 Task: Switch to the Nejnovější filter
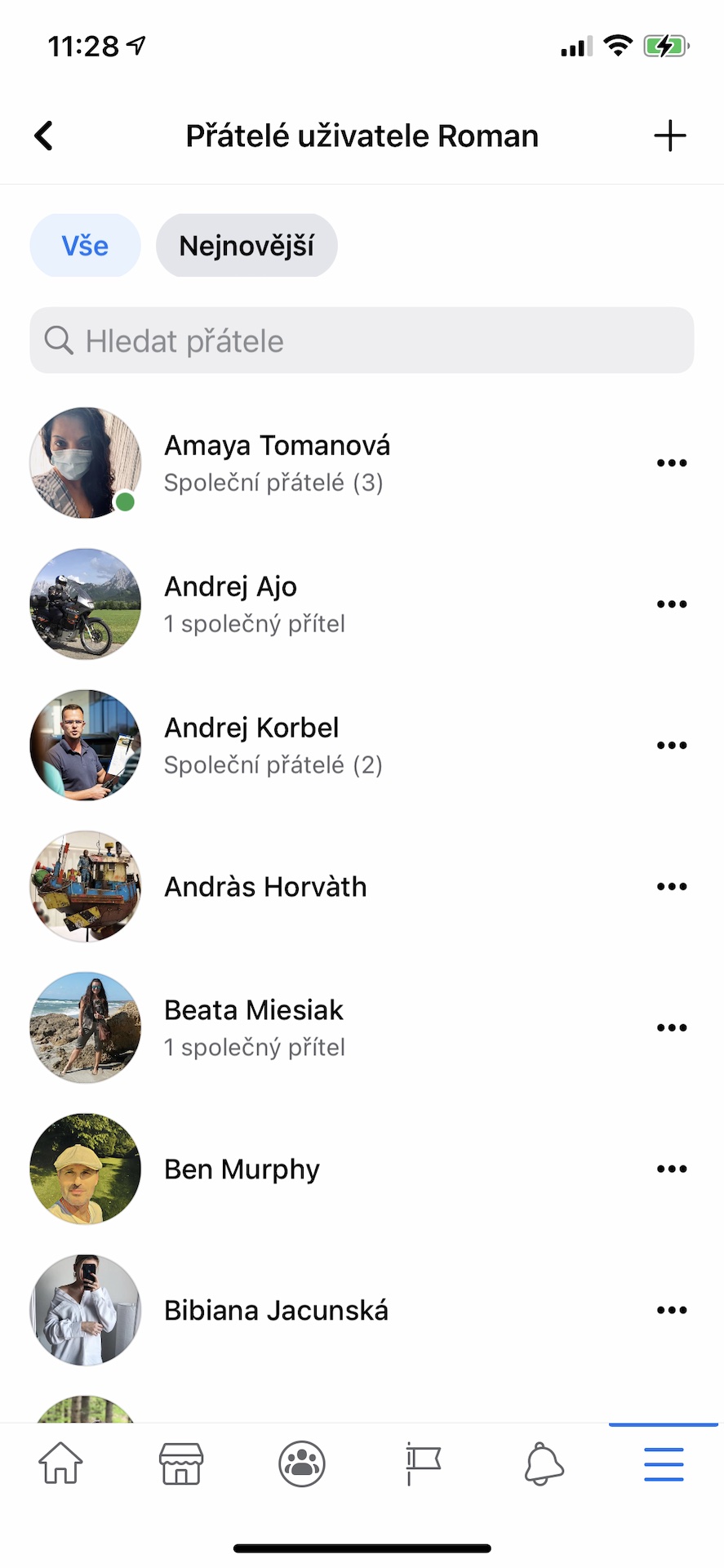tap(247, 246)
